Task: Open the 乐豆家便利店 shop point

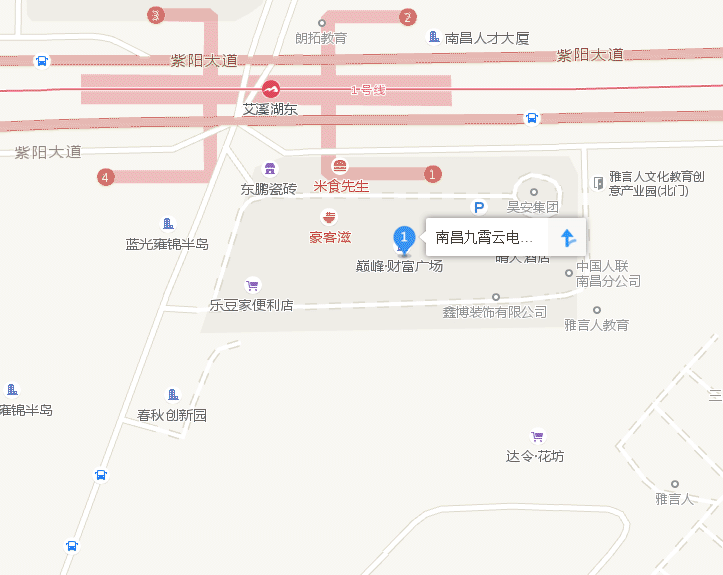Action: (x=252, y=285)
